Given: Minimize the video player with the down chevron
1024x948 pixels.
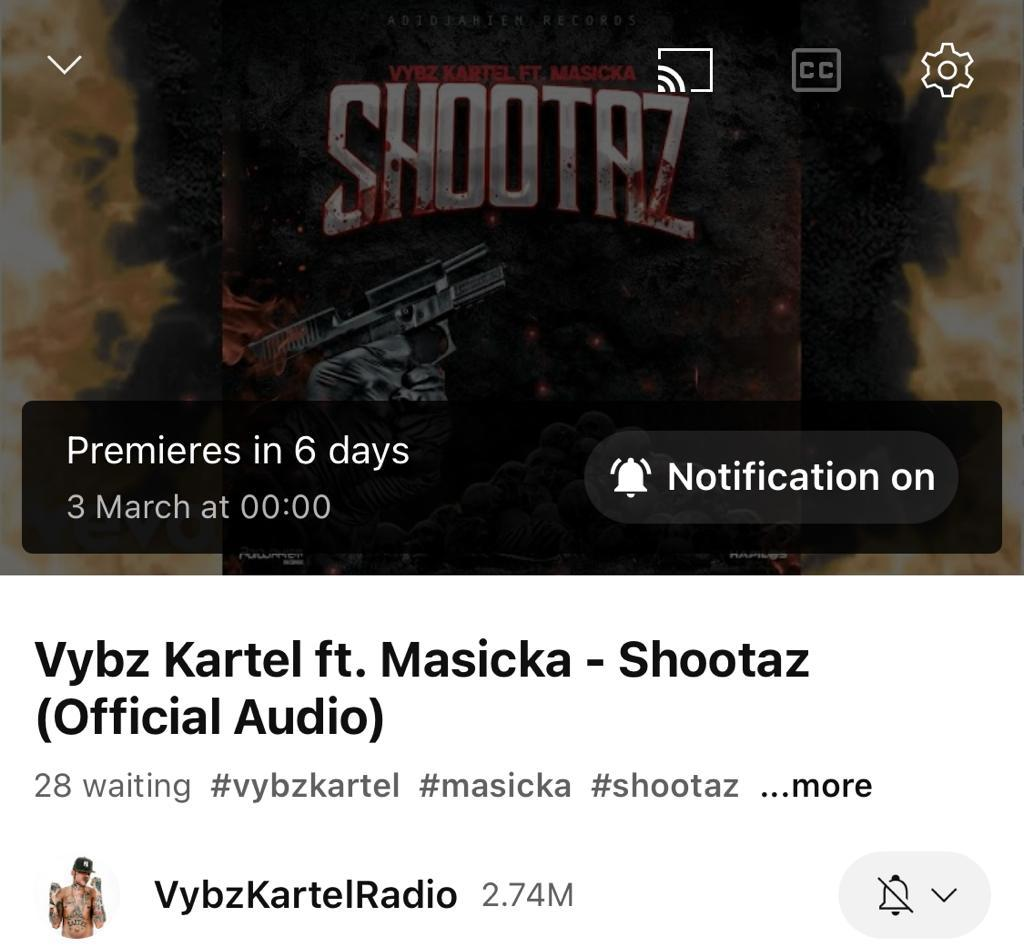Looking at the screenshot, I should 65,65.
